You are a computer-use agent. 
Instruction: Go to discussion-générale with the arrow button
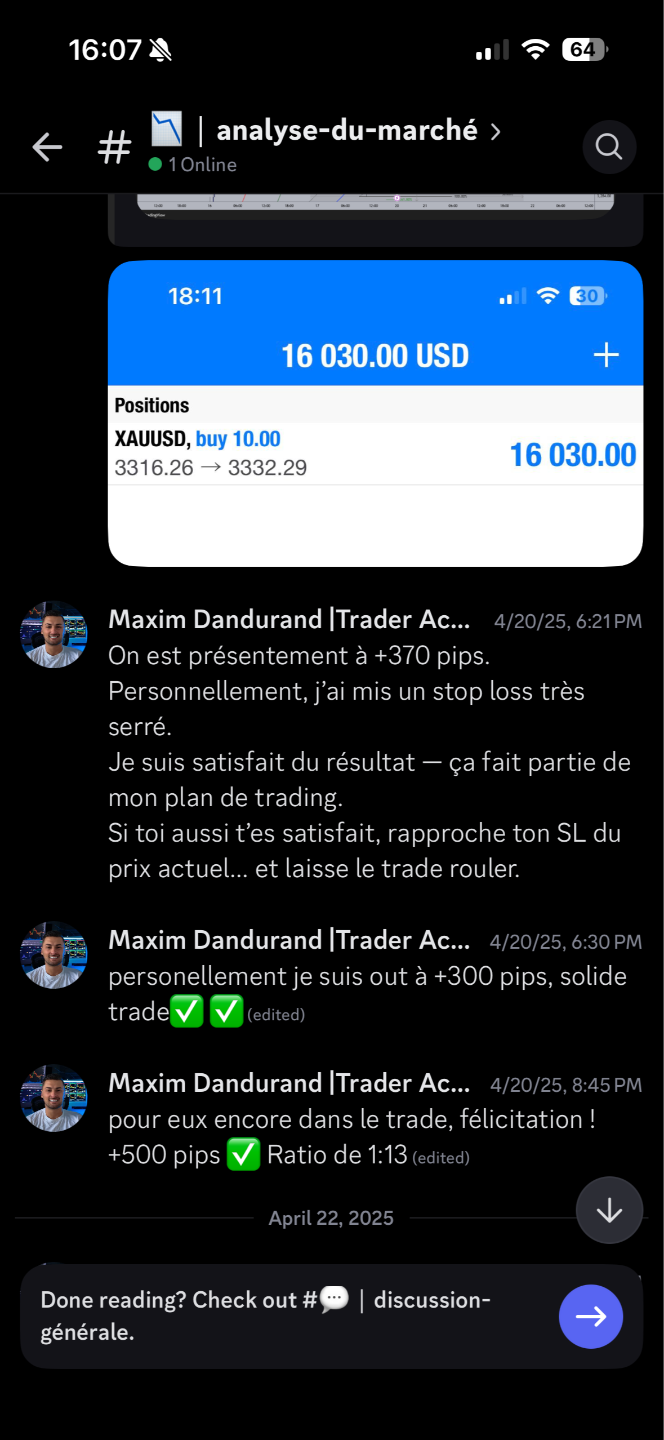[x=590, y=1317]
